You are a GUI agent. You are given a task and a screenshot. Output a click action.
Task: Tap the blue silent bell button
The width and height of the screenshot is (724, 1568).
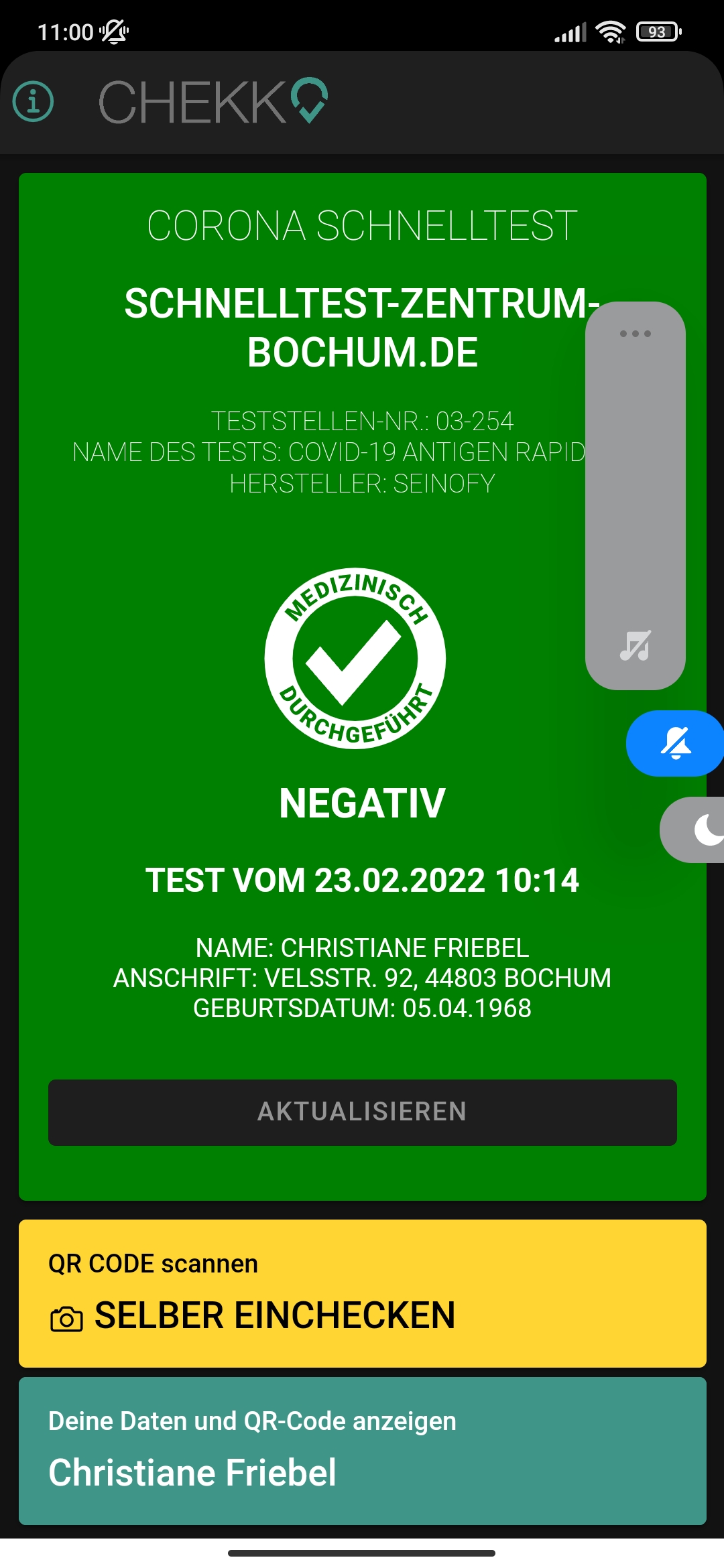coord(675,743)
